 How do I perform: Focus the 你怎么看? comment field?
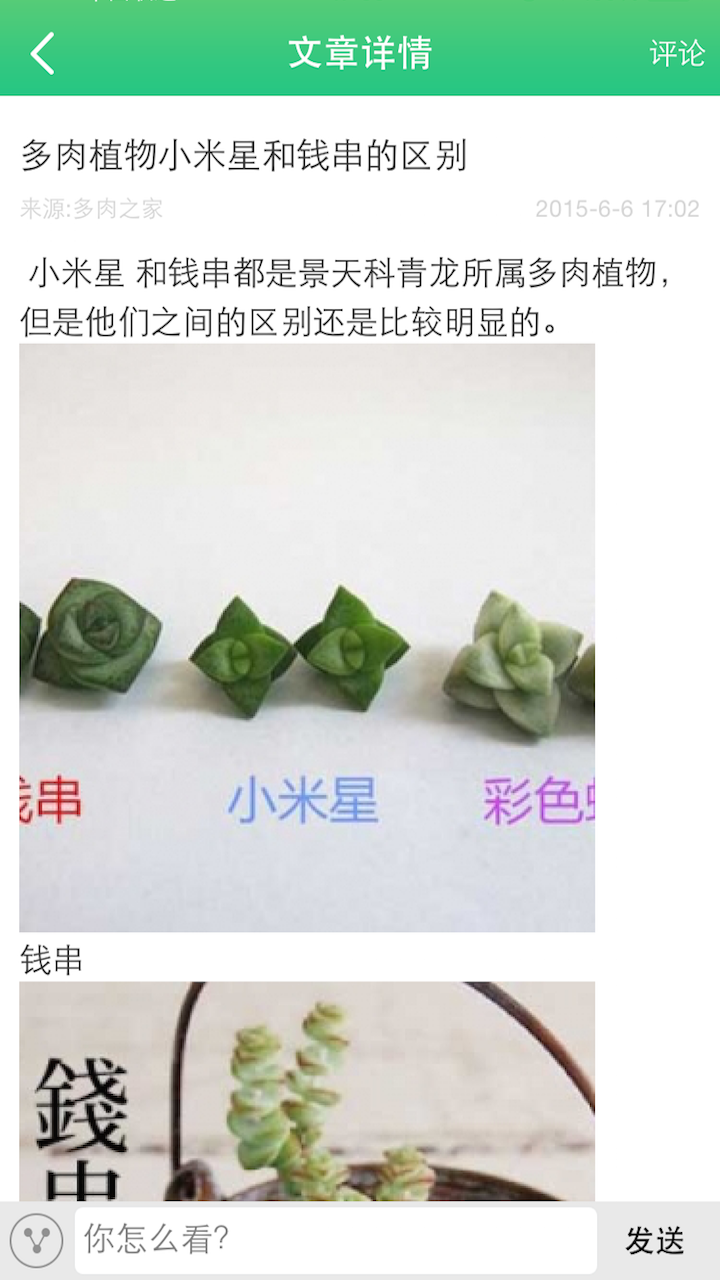click(335, 1241)
